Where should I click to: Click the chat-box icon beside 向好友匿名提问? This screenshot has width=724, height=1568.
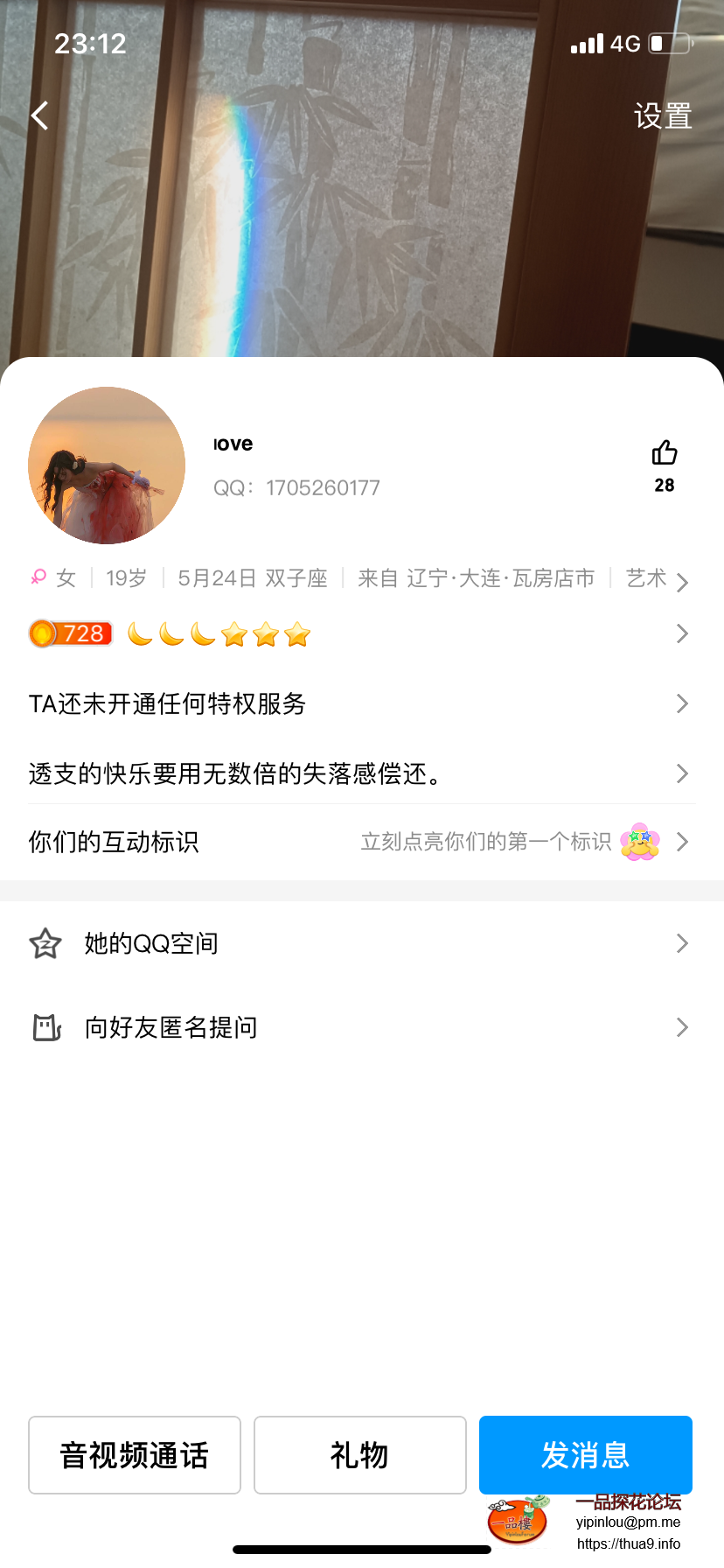45,1027
